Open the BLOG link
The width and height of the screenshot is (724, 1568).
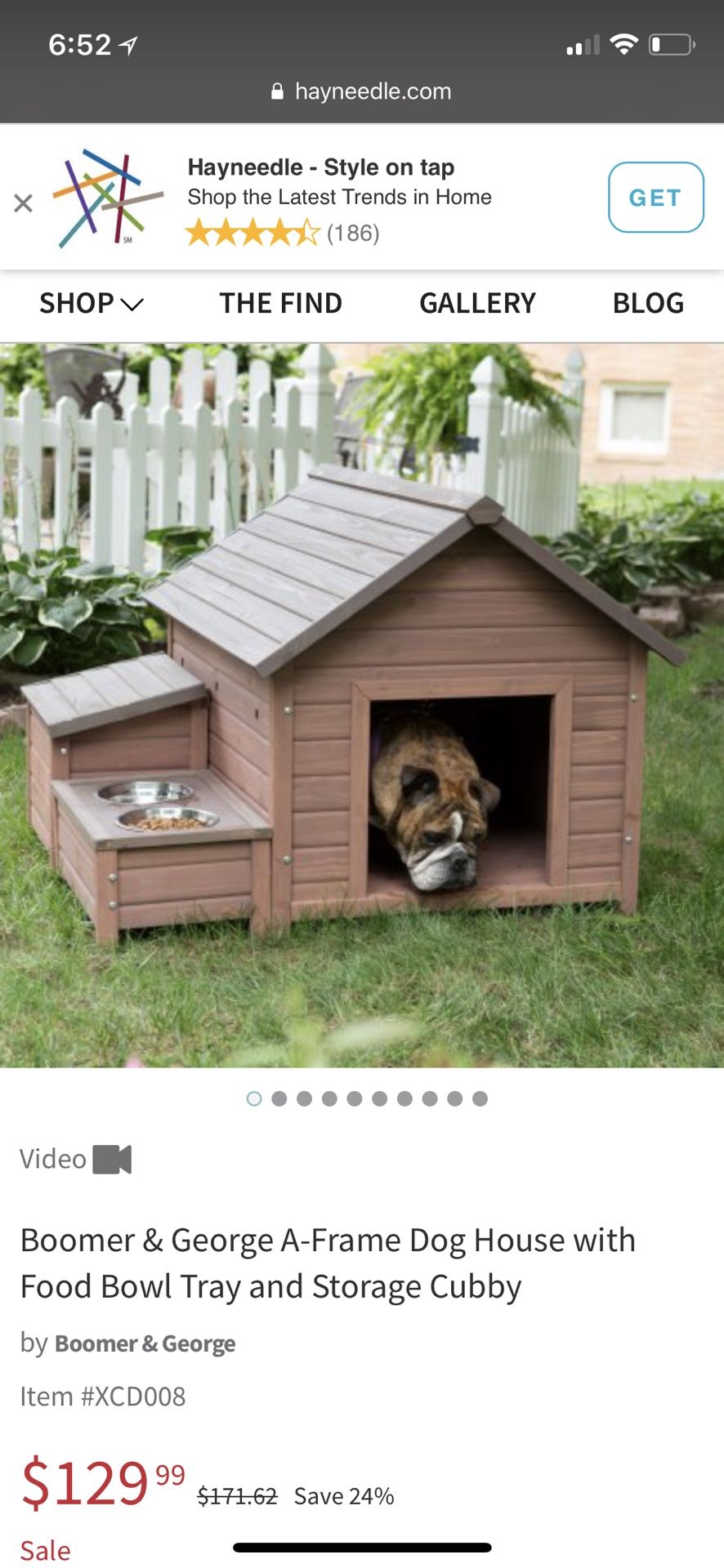(648, 304)
